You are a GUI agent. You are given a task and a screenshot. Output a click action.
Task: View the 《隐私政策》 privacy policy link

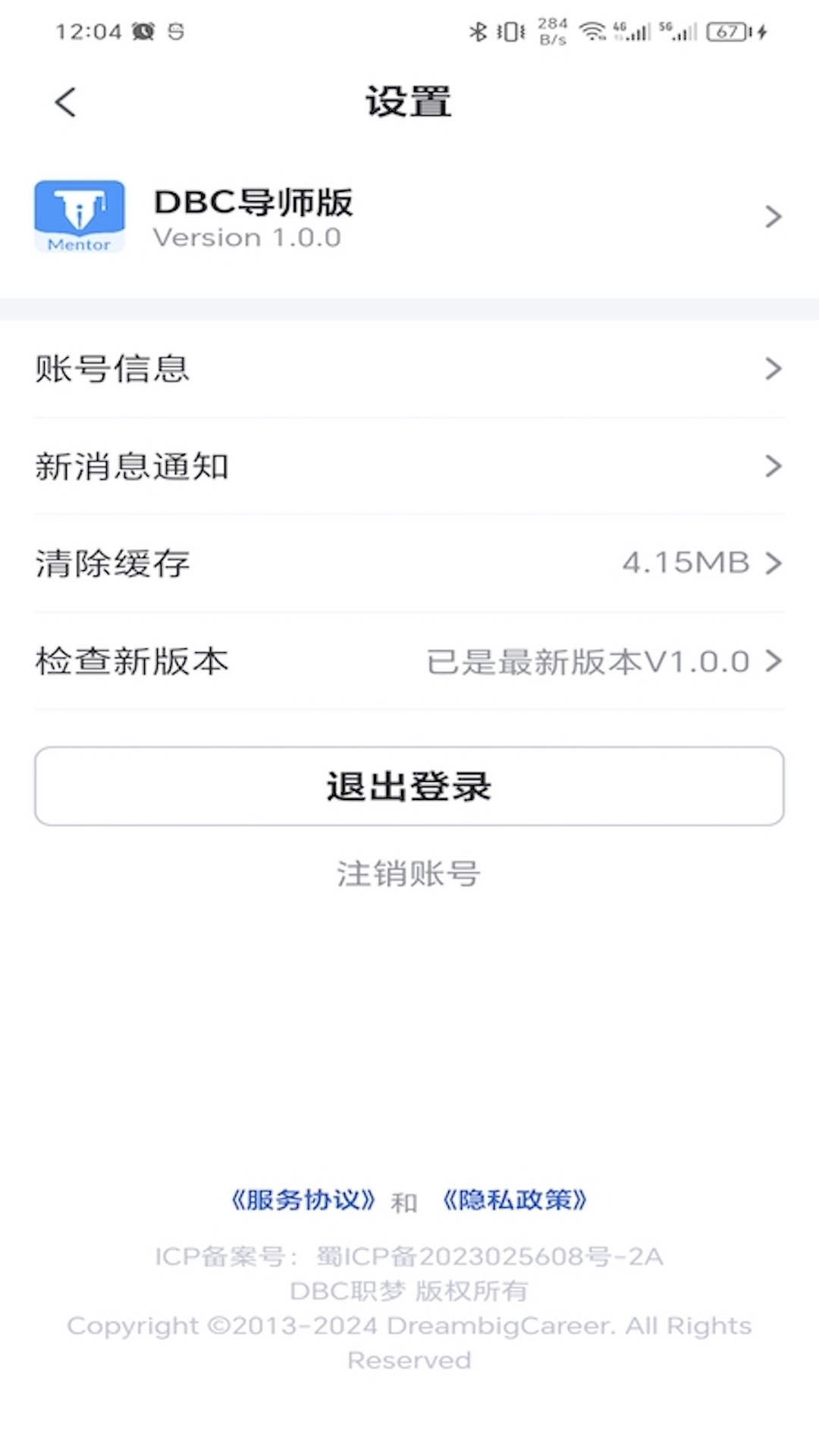515,1200
